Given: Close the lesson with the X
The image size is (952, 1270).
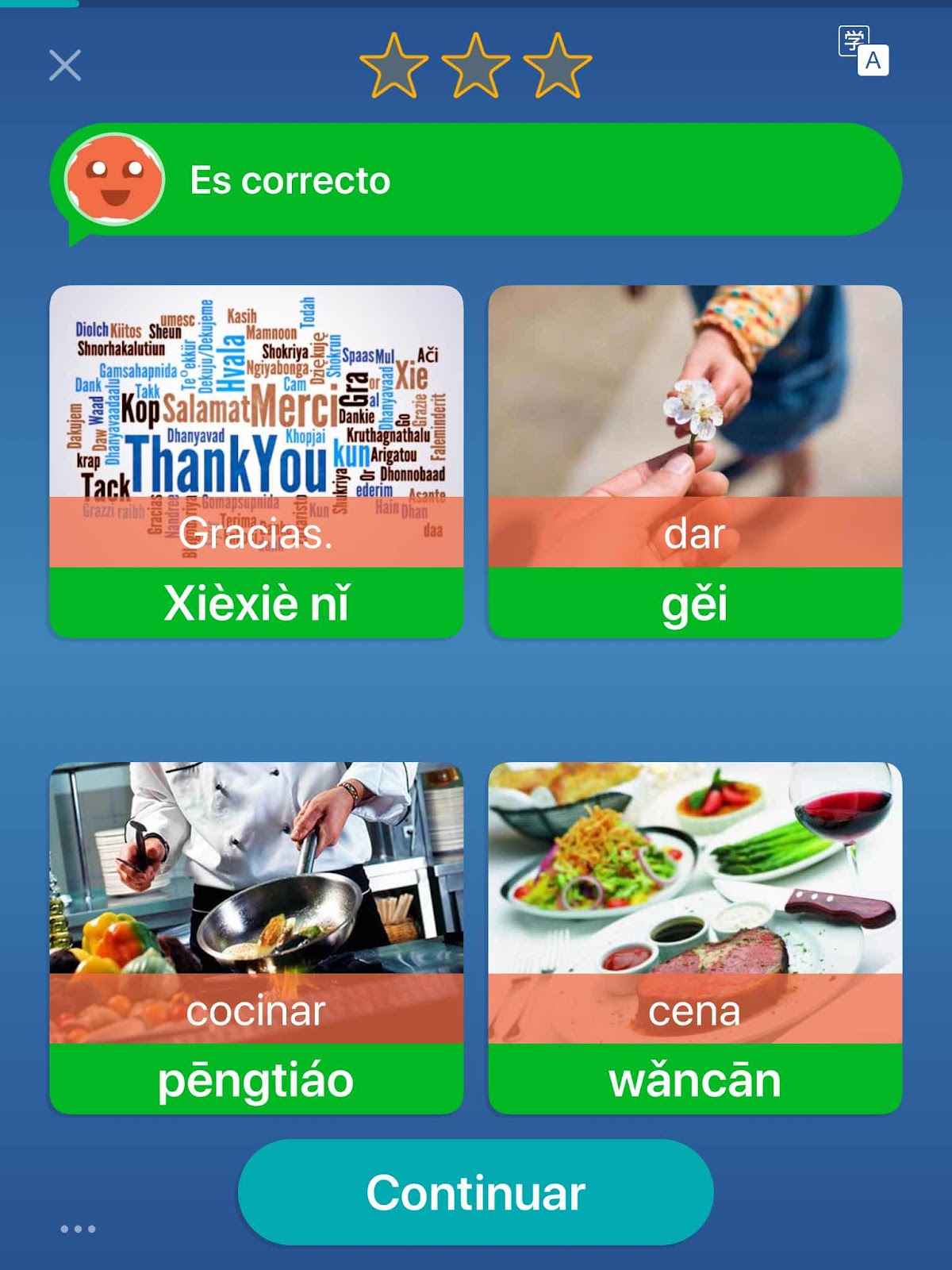Looking at the screenshot, I should click(x=65, y=66).
